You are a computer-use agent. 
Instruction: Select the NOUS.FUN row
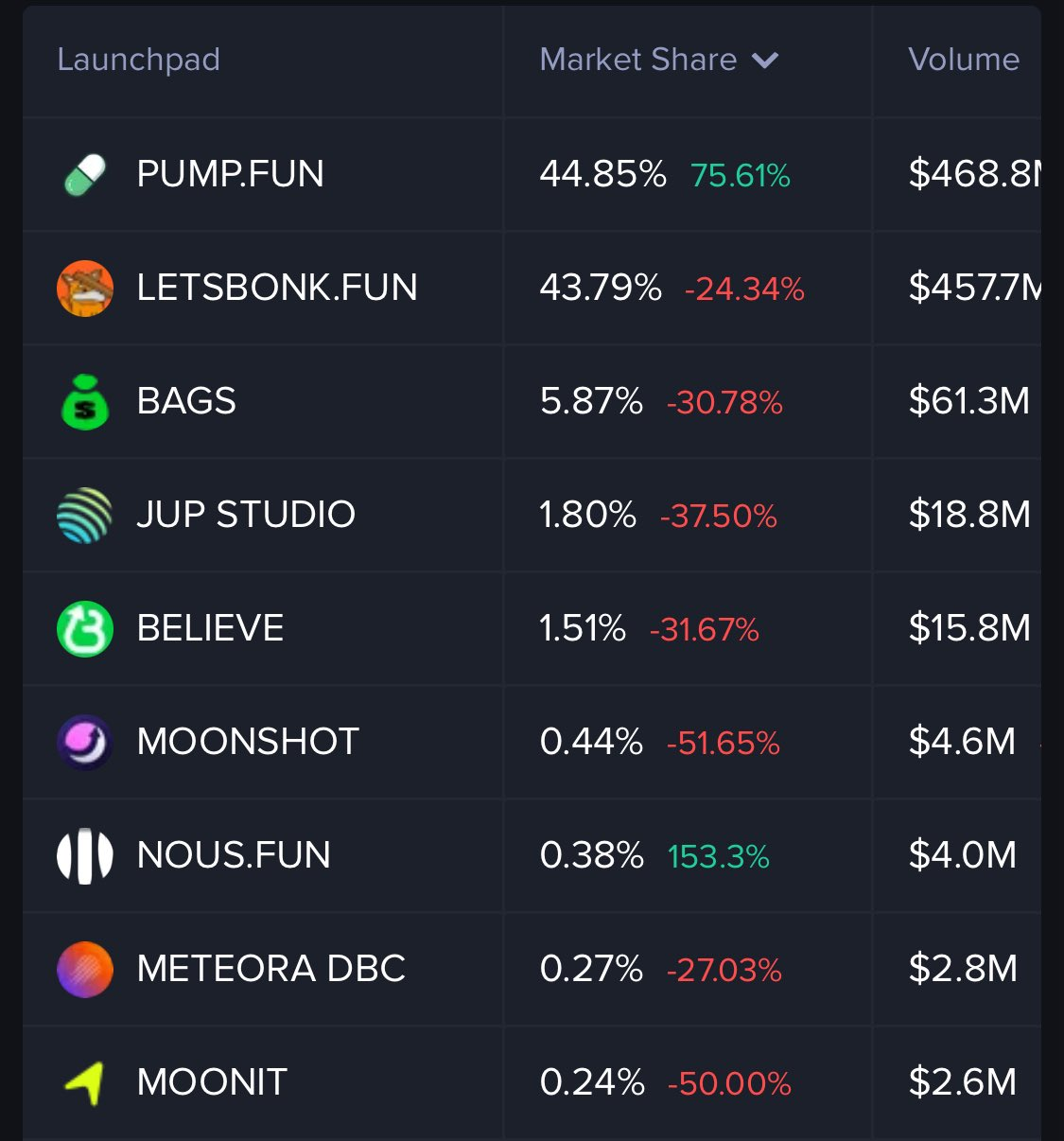pyautogui.click(x=234, y=855)
